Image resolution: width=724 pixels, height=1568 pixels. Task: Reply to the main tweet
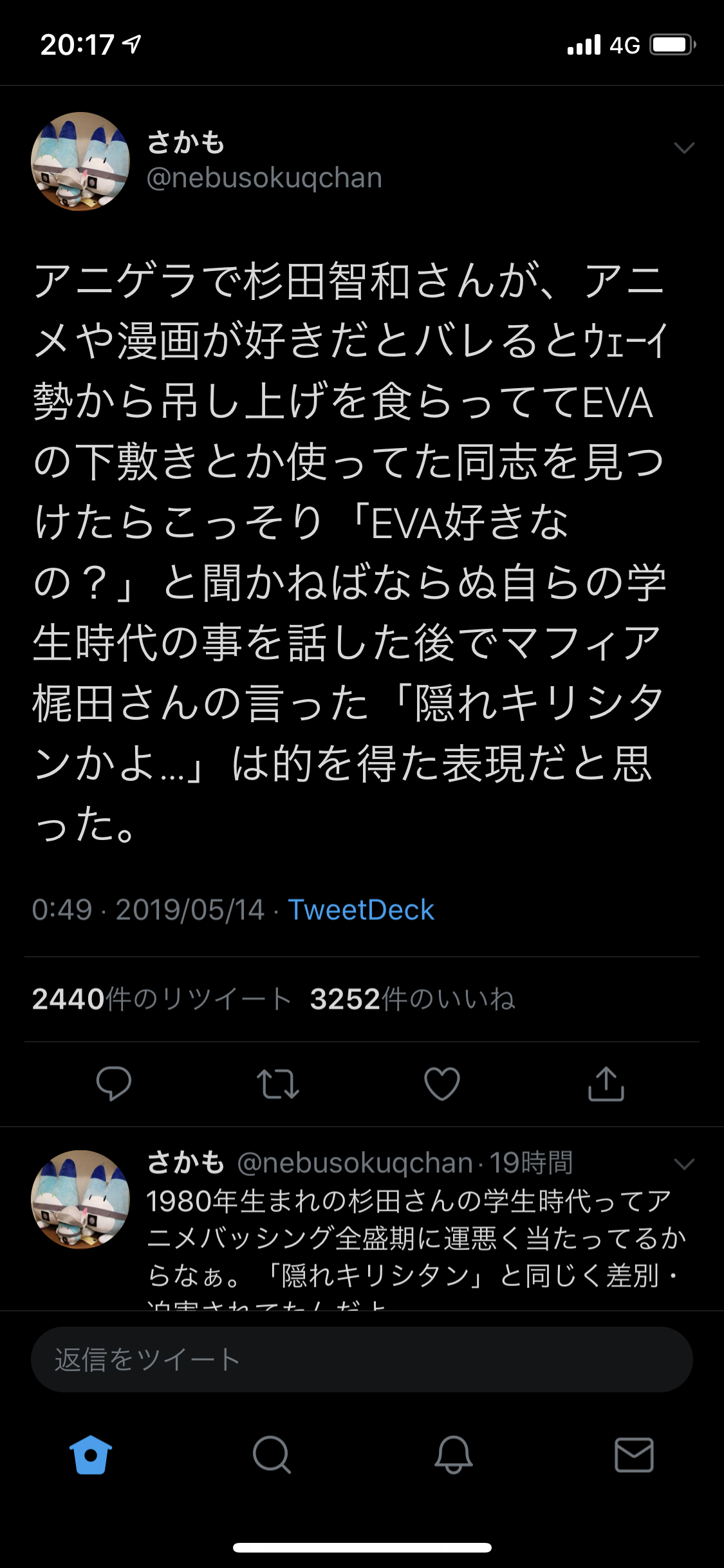point(114,1083)
